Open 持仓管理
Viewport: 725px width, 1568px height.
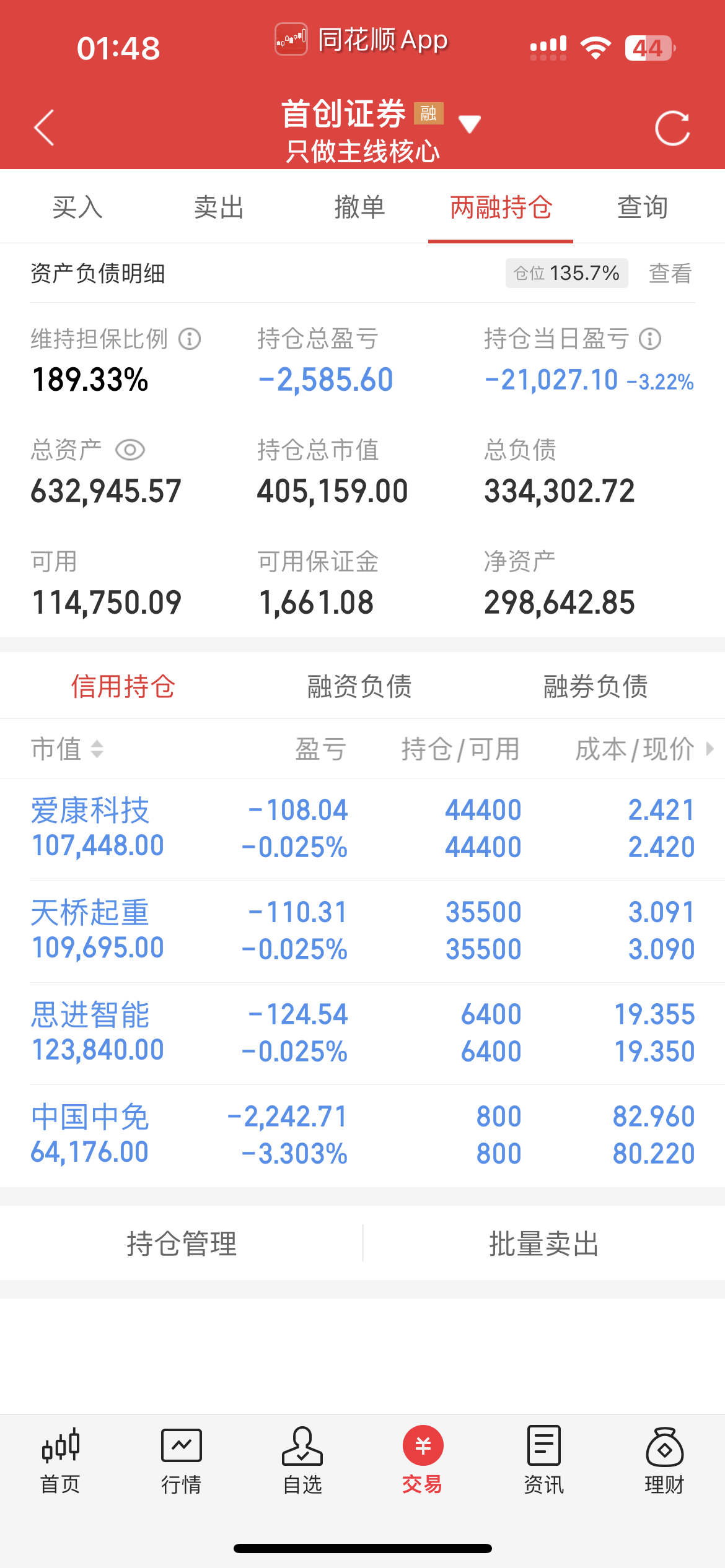point(182,1244)
